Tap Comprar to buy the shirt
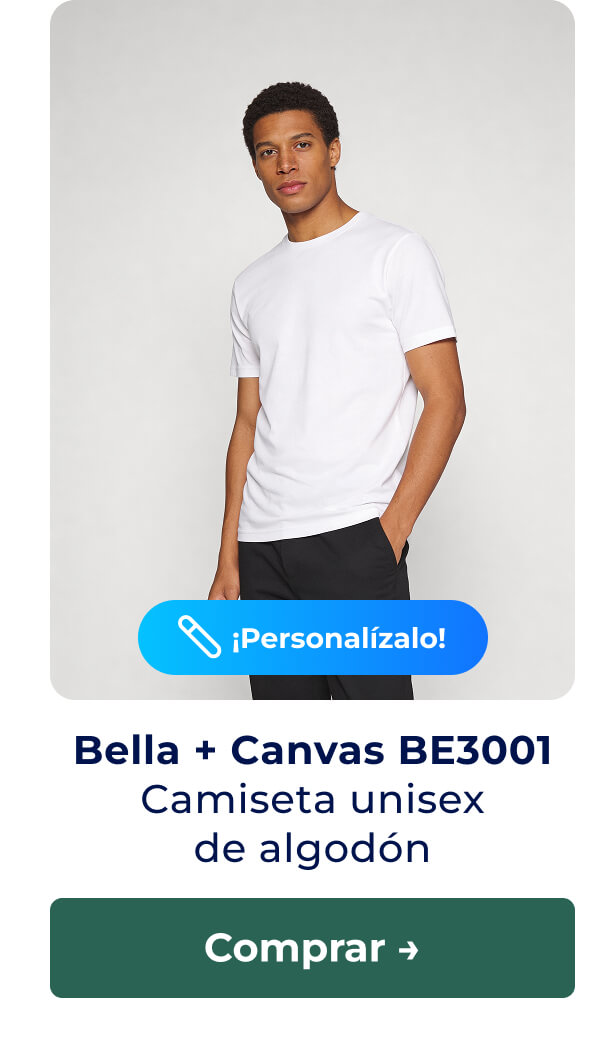Image resolution: width=600 pixels, height=1048 pixels. [312, 948]
